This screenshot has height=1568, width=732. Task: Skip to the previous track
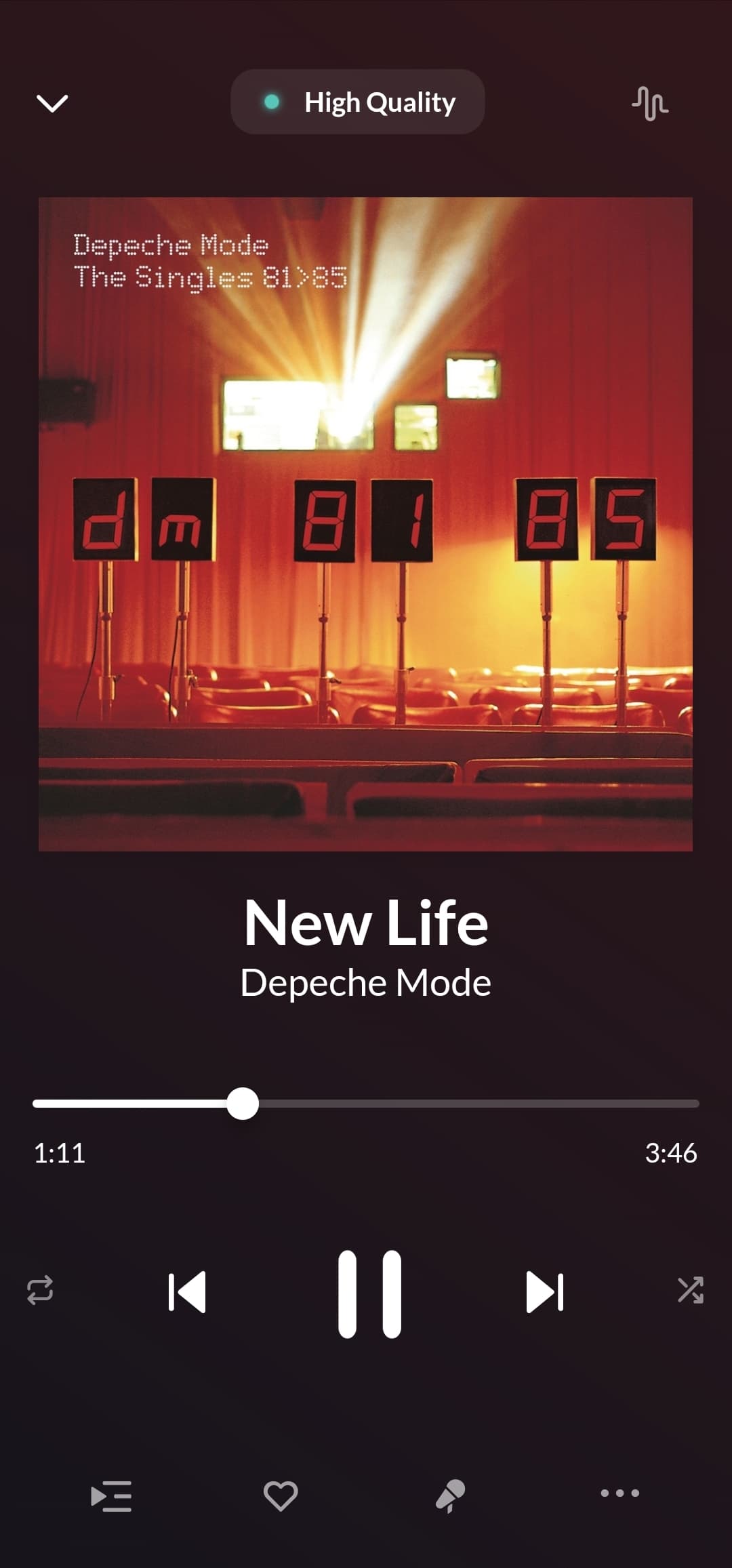pos(187,1292)
